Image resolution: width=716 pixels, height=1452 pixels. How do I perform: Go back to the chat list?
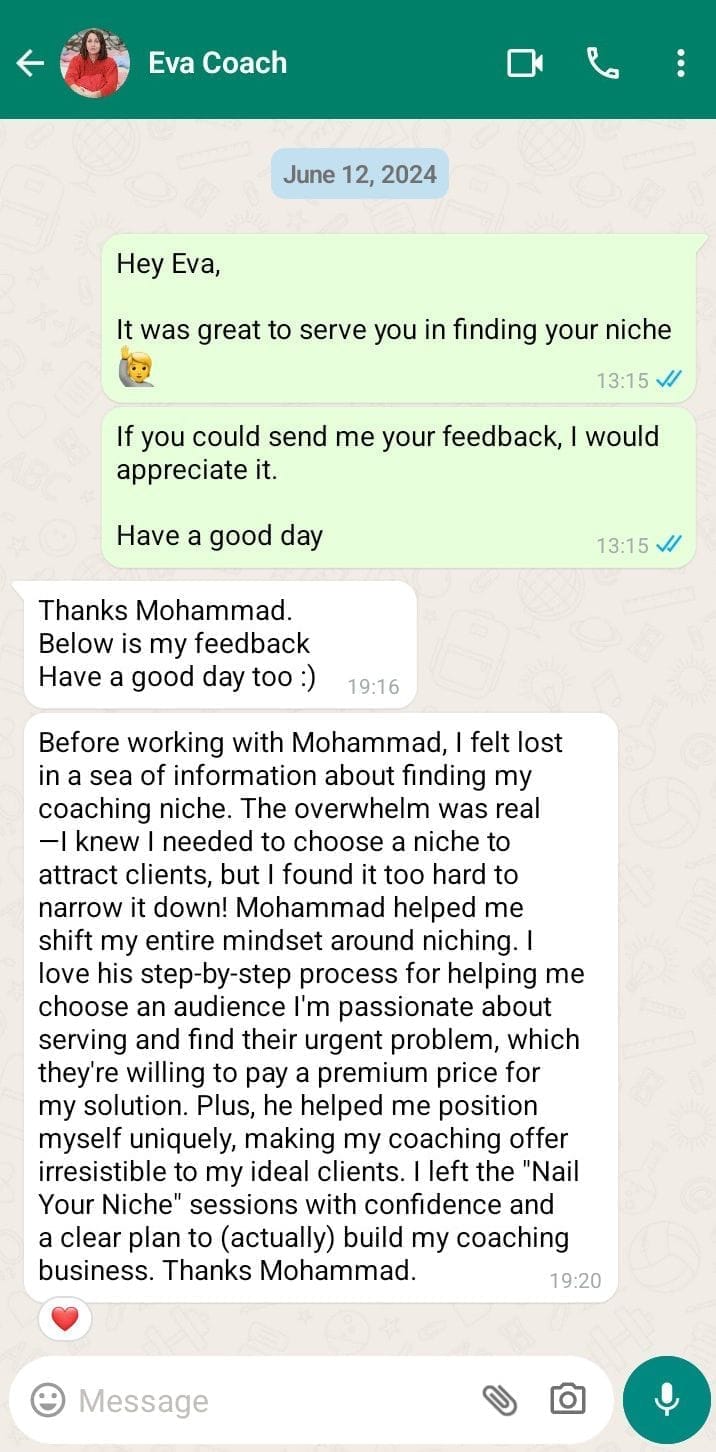click(x=30, y=64)
